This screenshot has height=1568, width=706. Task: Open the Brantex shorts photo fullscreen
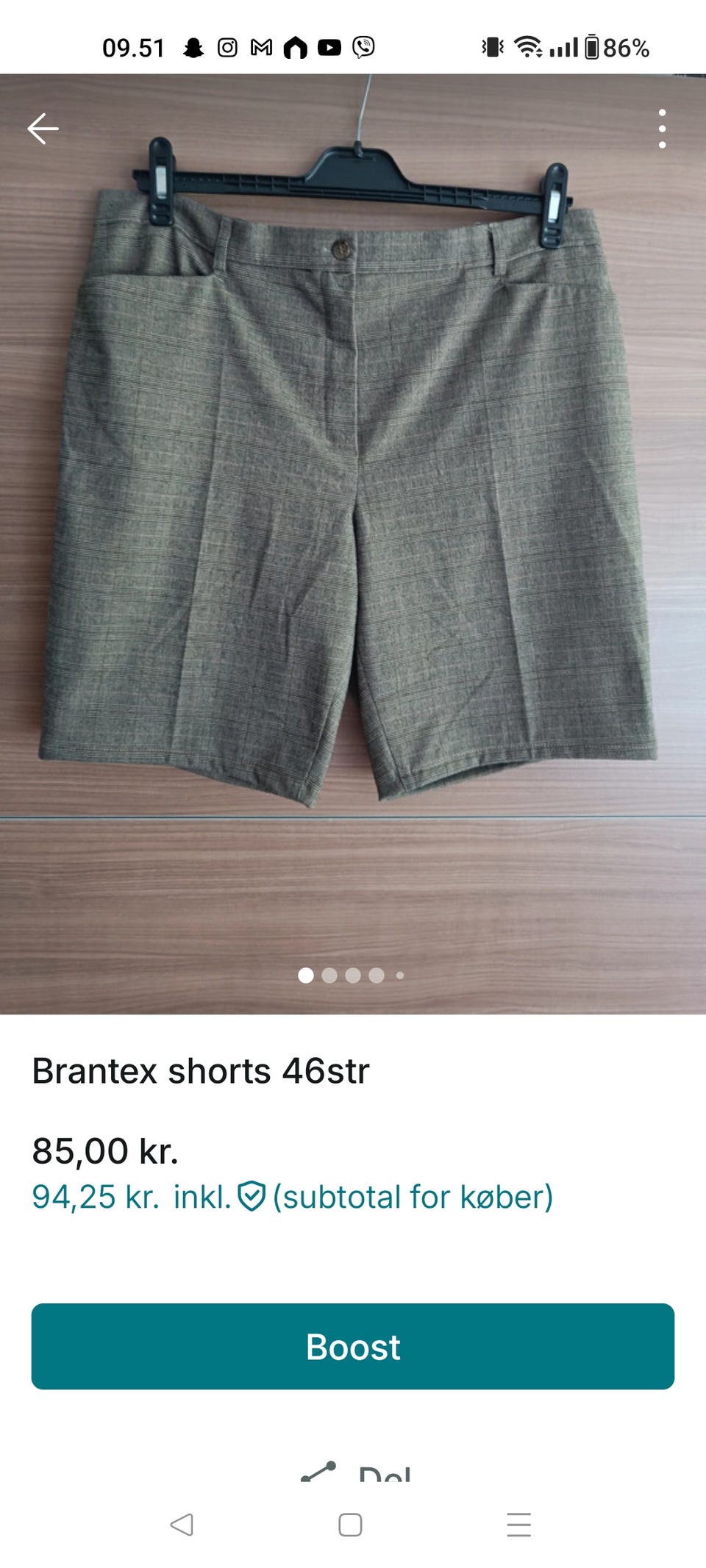click(353, 544)
